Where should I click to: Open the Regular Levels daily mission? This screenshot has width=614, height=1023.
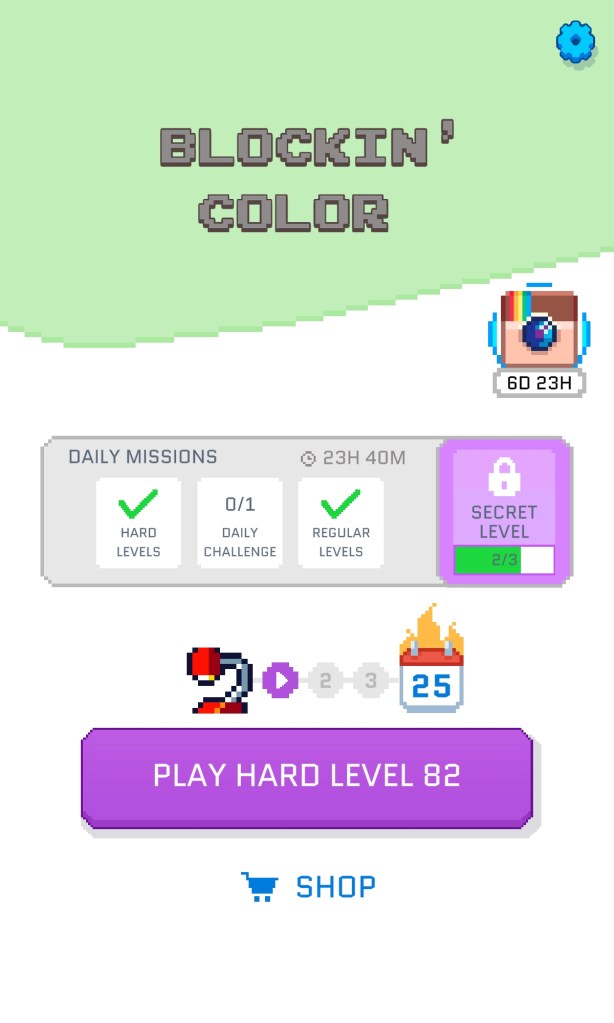[341, 523]
